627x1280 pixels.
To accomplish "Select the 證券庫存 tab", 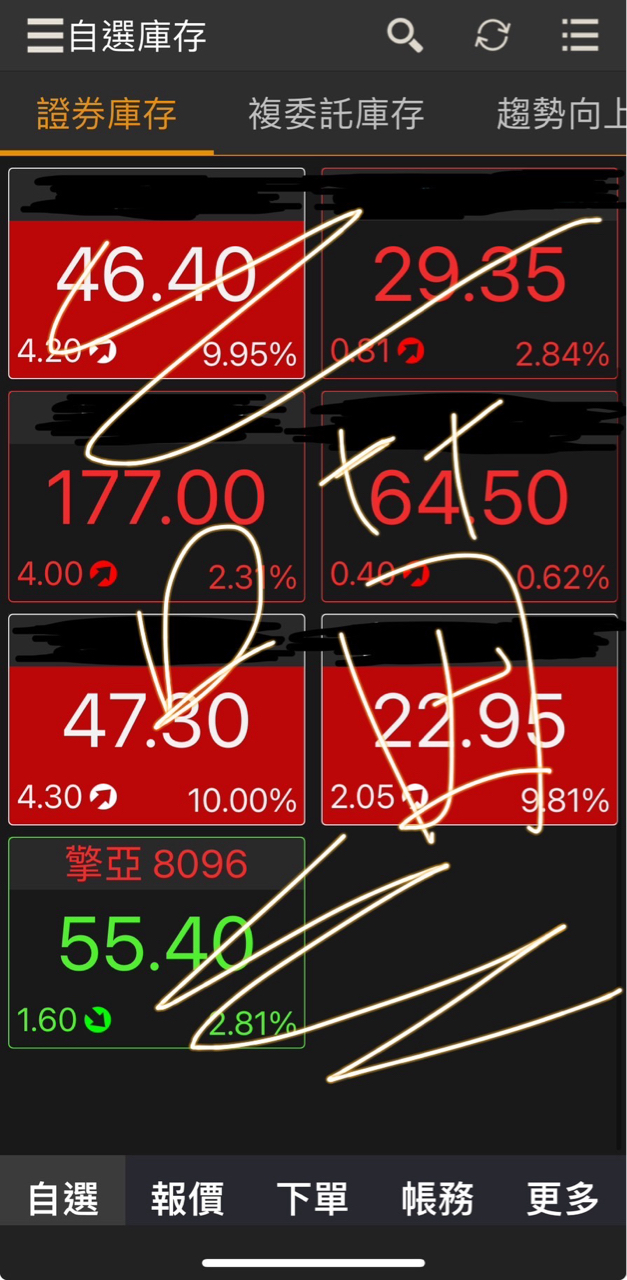I will 107,113.
